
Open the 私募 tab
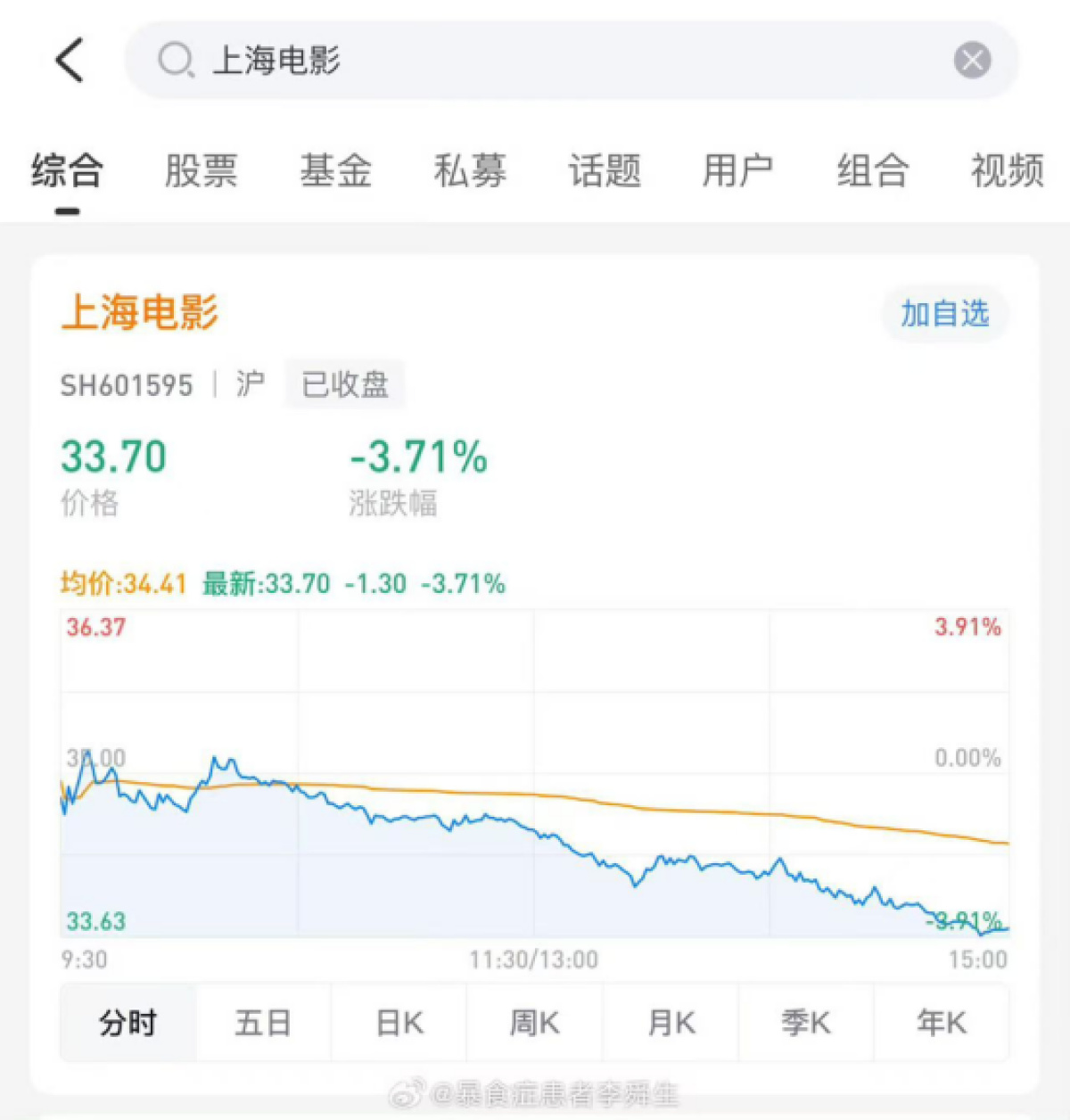pyautogui.click(x=470, y=170)
